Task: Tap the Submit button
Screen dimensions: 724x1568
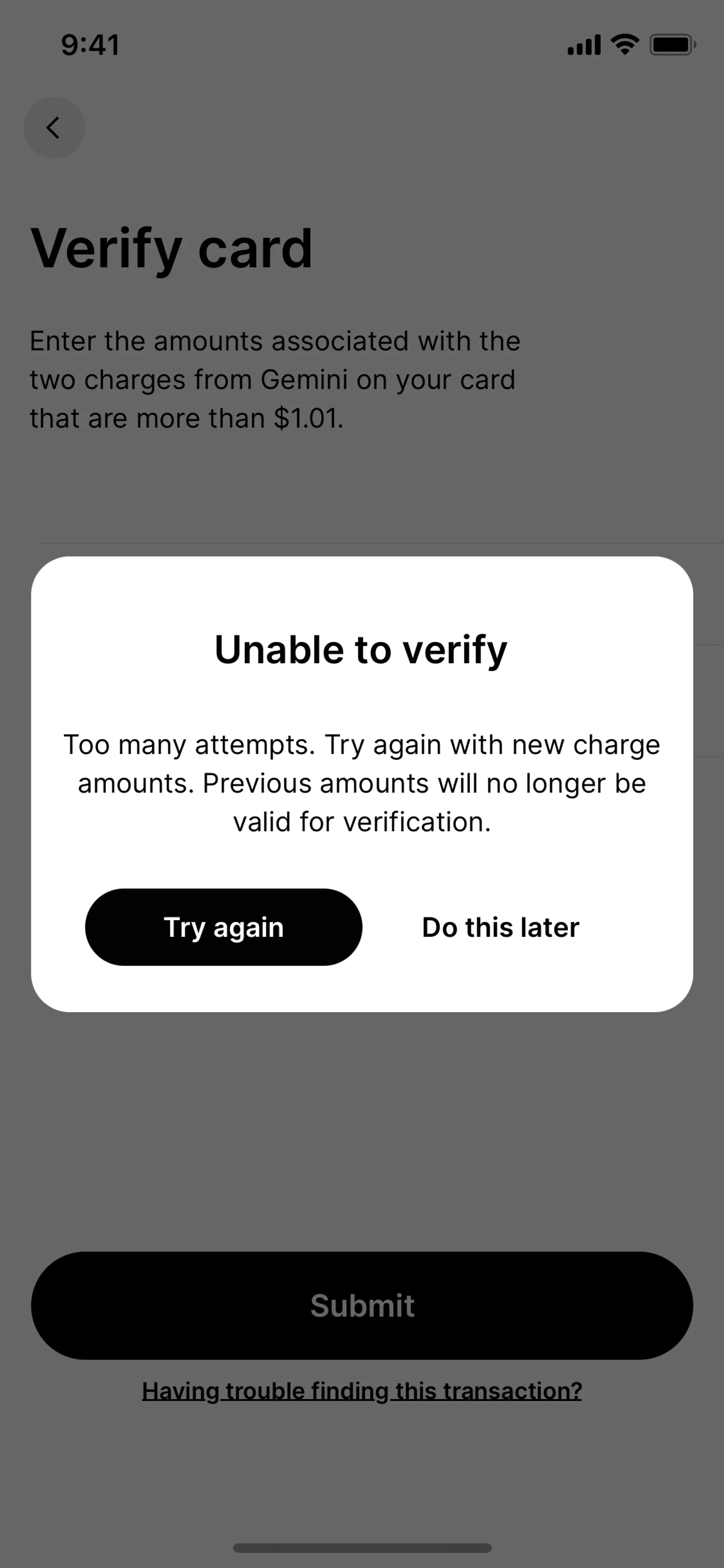Action: [x=362, y=1304]
